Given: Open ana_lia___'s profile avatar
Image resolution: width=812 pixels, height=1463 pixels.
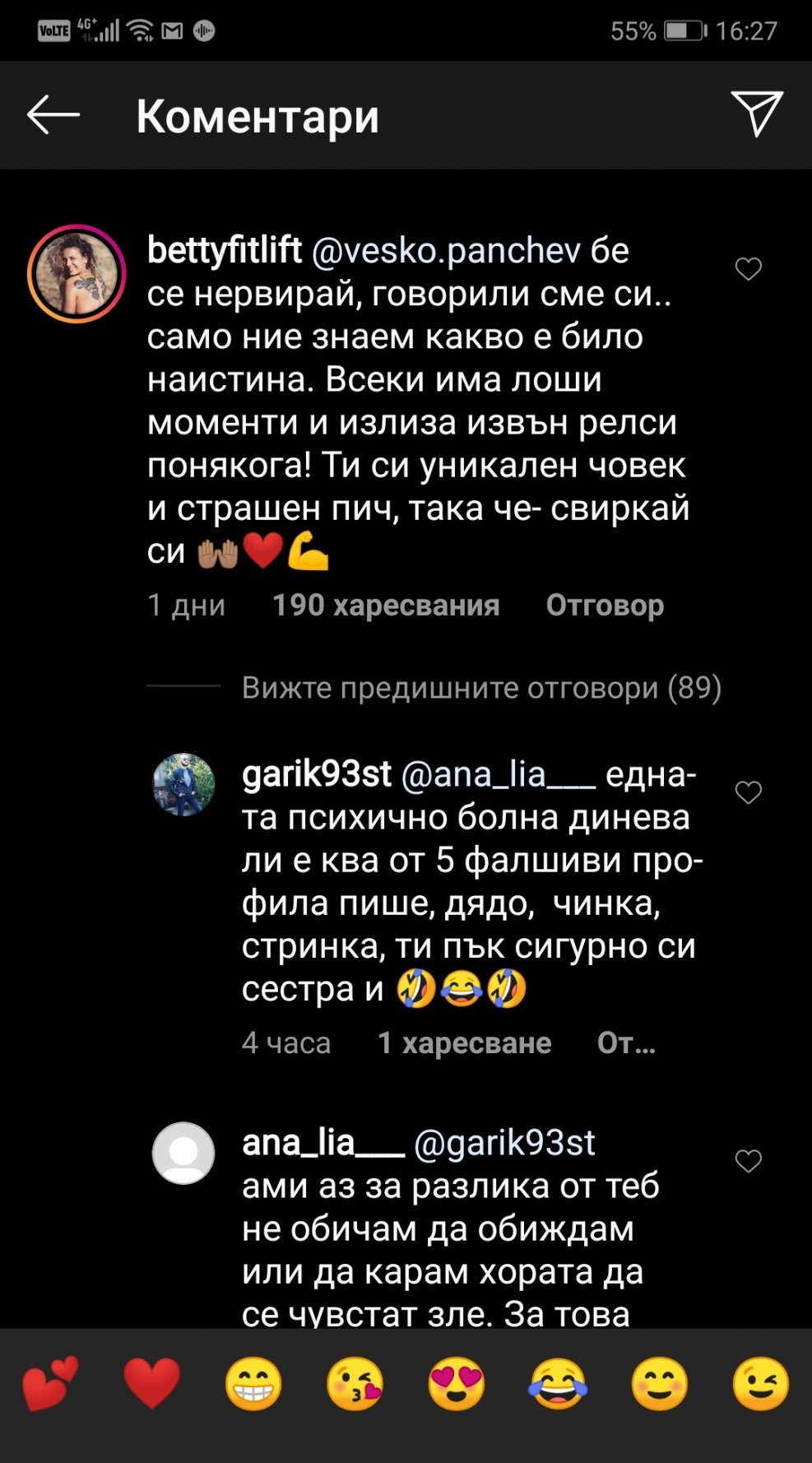Looking at the screenshot, I should tap(183, 1153).
